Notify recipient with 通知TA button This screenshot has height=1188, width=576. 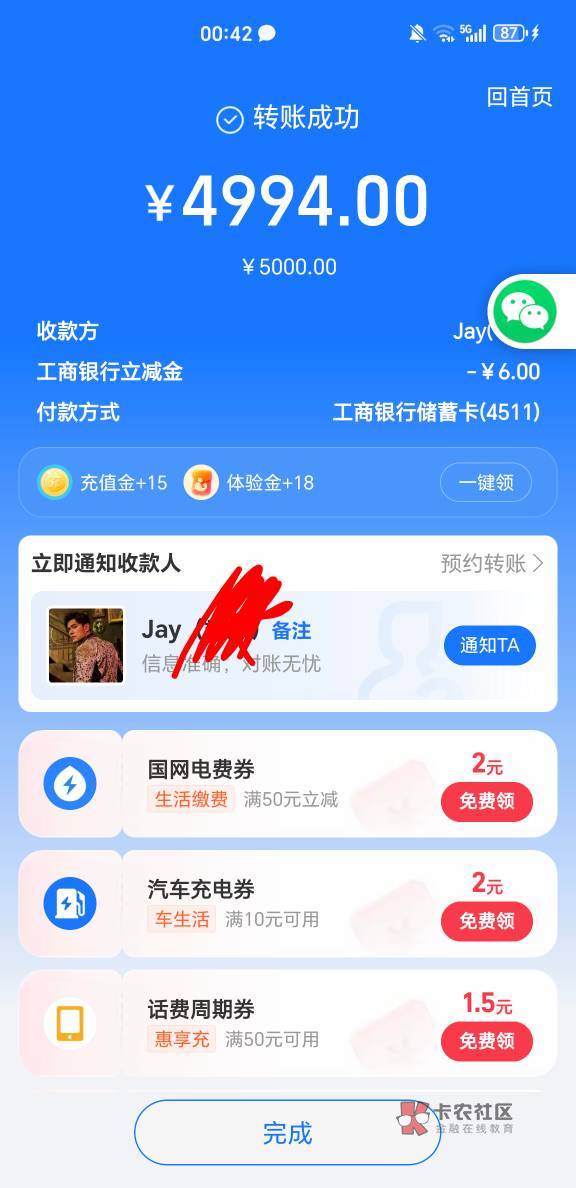tap(490, 646)
